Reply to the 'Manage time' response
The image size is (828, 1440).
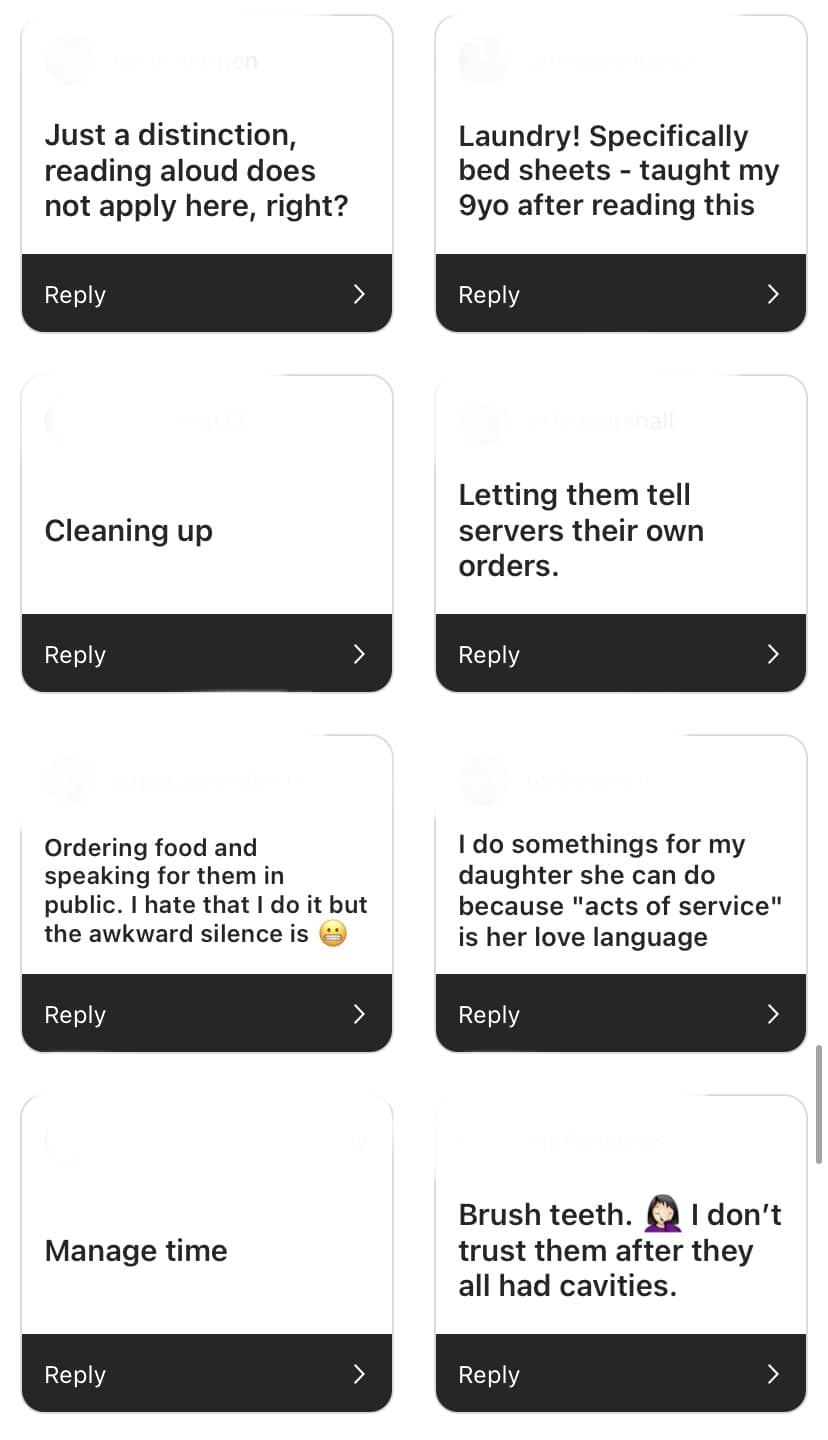pyautogui.click(x=207, y=1374)
